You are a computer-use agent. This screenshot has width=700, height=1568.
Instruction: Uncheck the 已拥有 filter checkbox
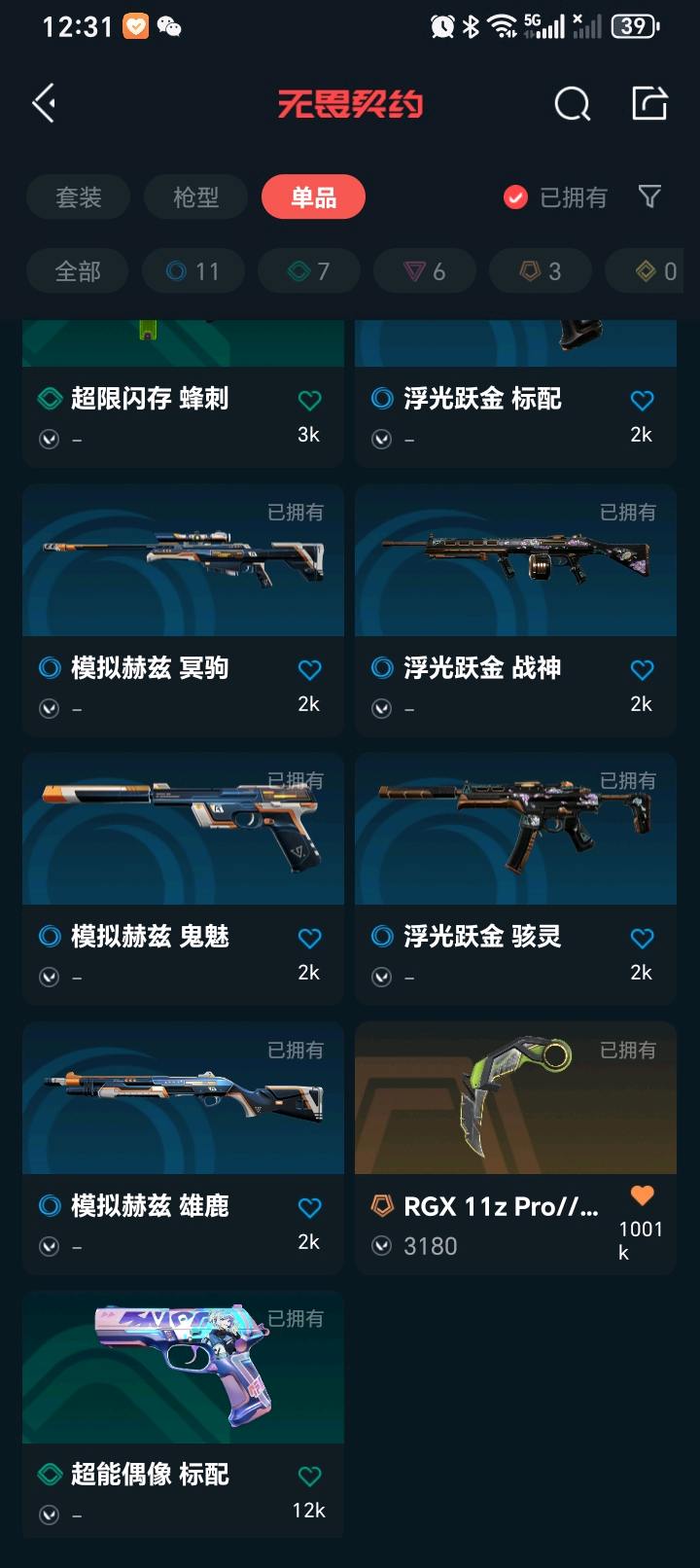point(515,197)
